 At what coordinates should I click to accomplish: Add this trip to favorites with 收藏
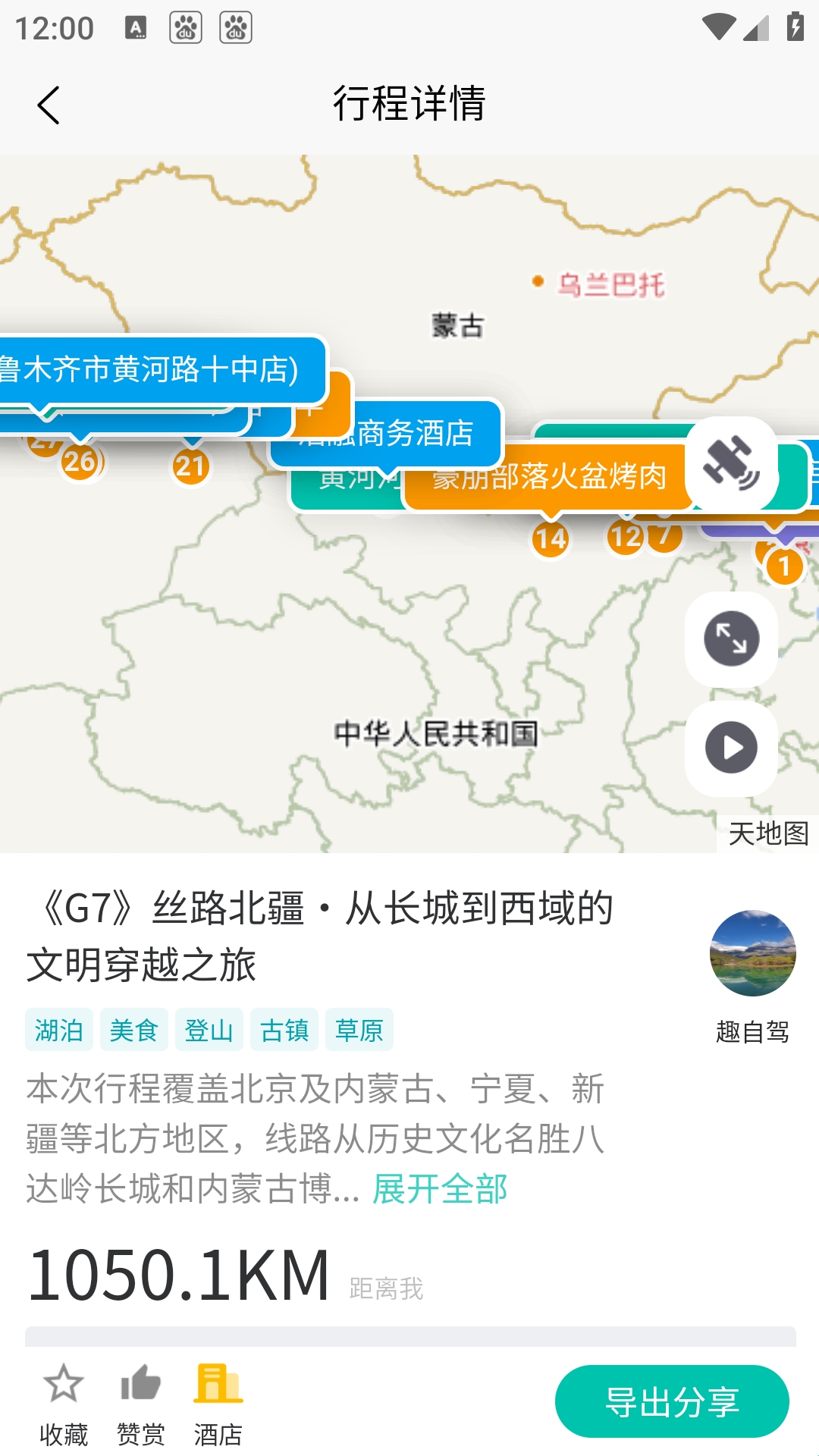(64, 1404)
